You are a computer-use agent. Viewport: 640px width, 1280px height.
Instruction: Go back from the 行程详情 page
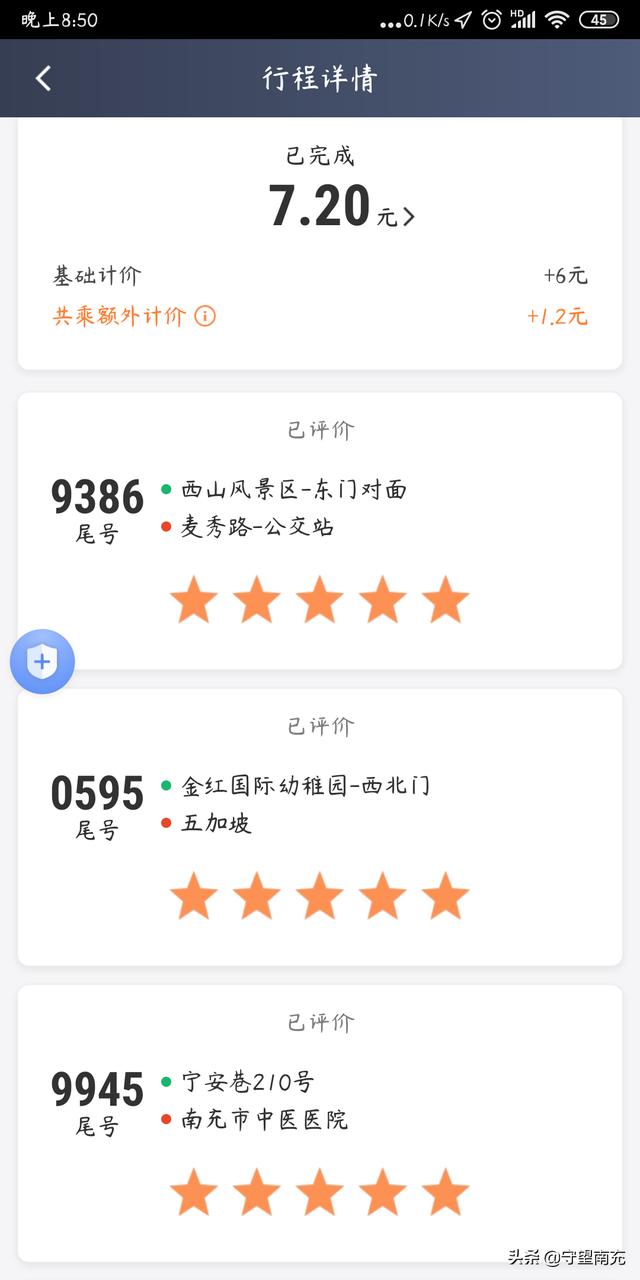click(x=43, y=79)
